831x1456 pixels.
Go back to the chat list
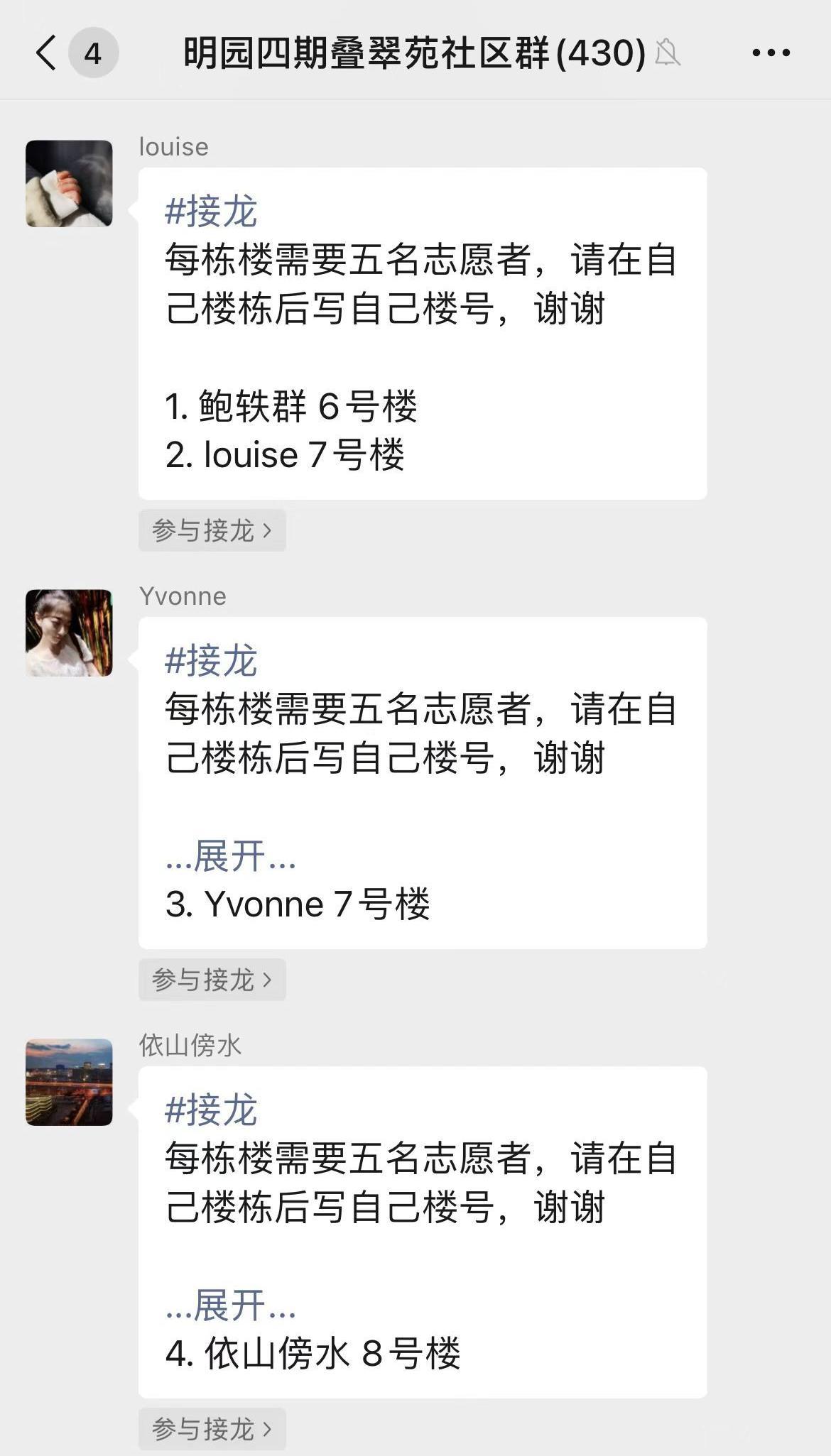[47, 53]
